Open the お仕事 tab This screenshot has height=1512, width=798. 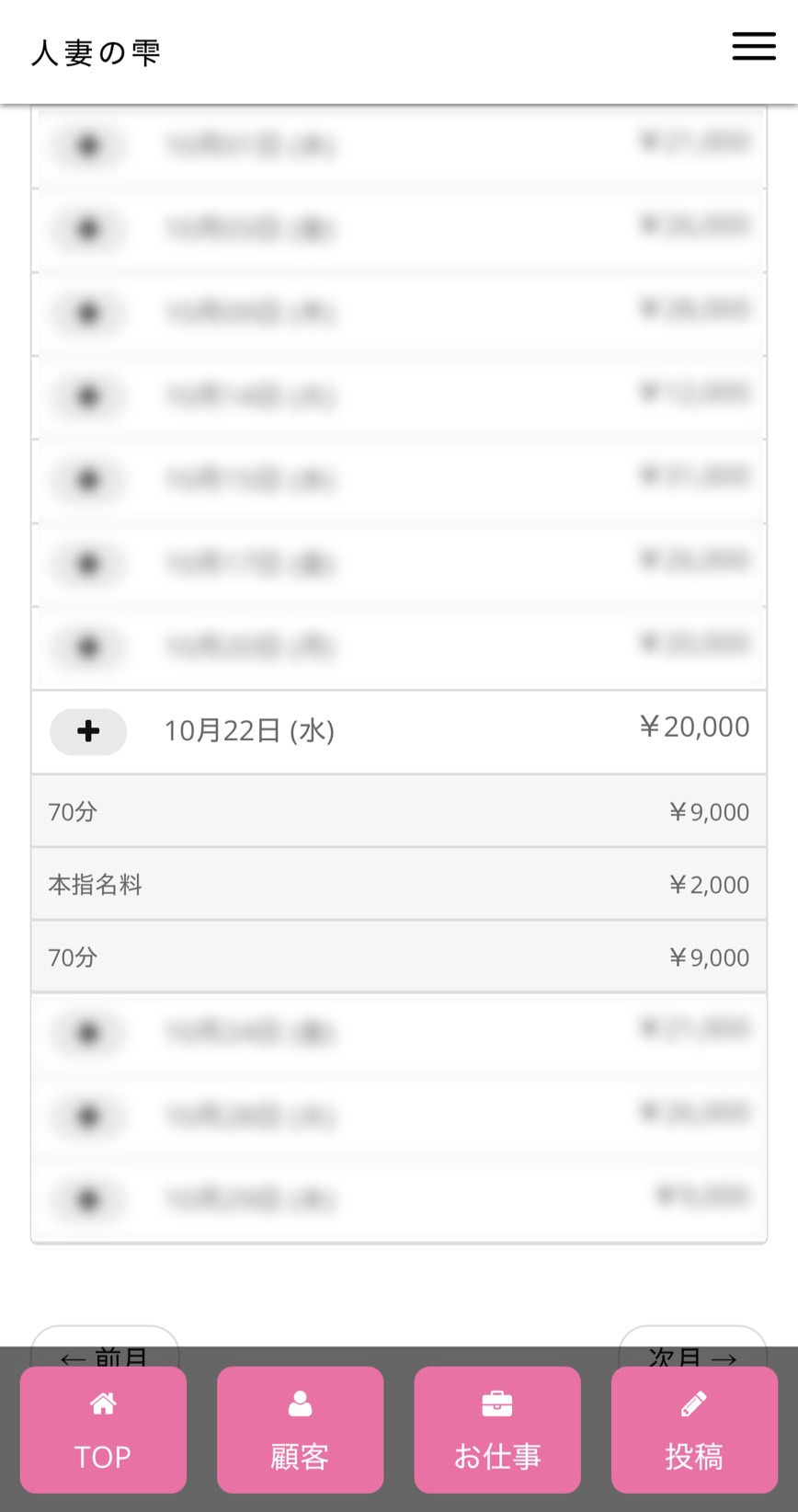click(x=497, y=1429)
